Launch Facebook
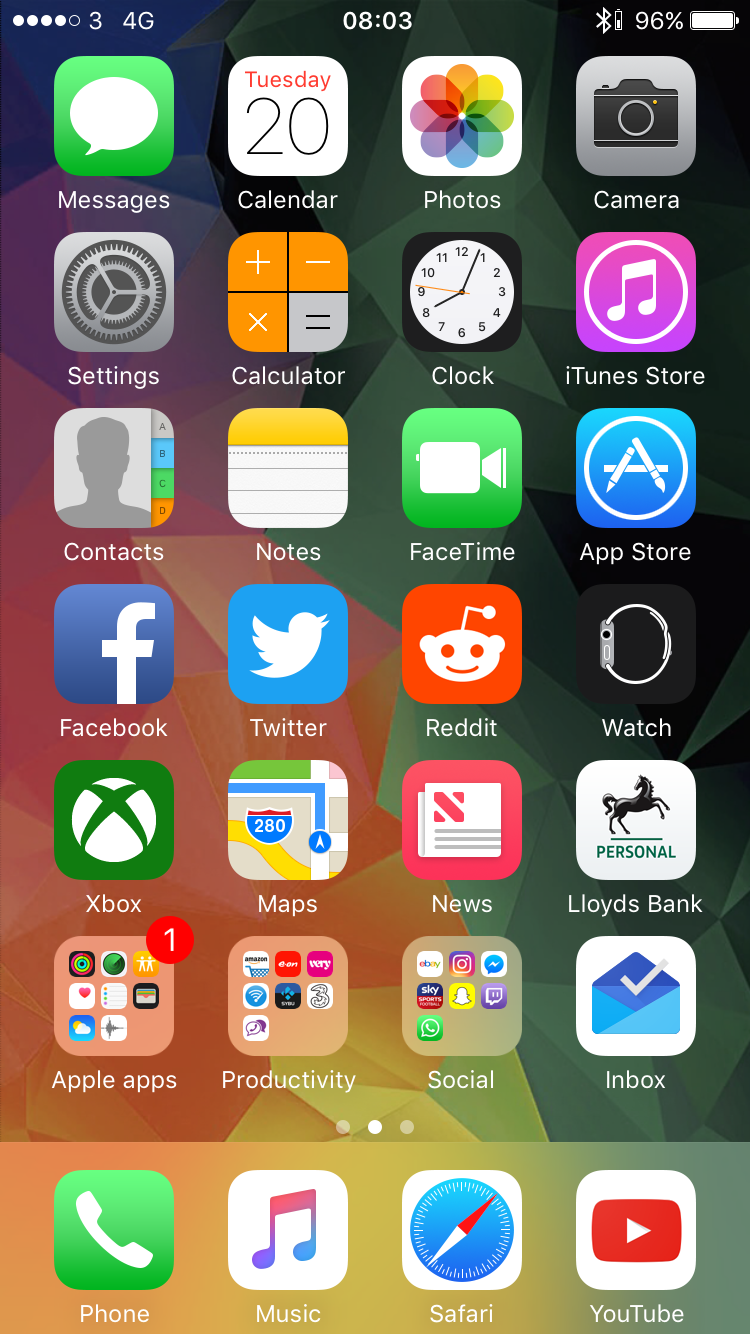 click(114, 644)
